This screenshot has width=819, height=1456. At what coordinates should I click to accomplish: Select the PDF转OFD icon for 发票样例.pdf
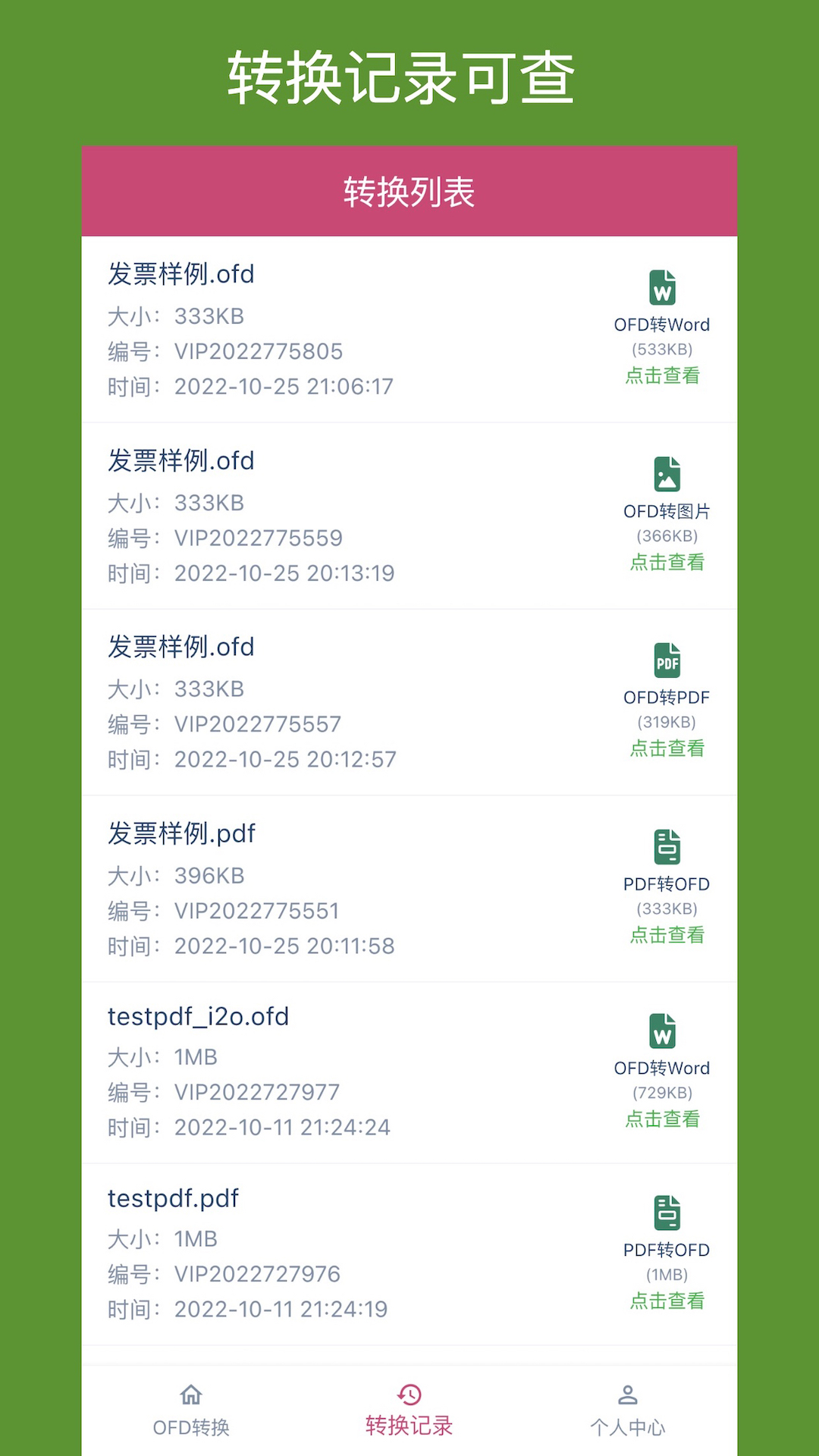(667, 848)
